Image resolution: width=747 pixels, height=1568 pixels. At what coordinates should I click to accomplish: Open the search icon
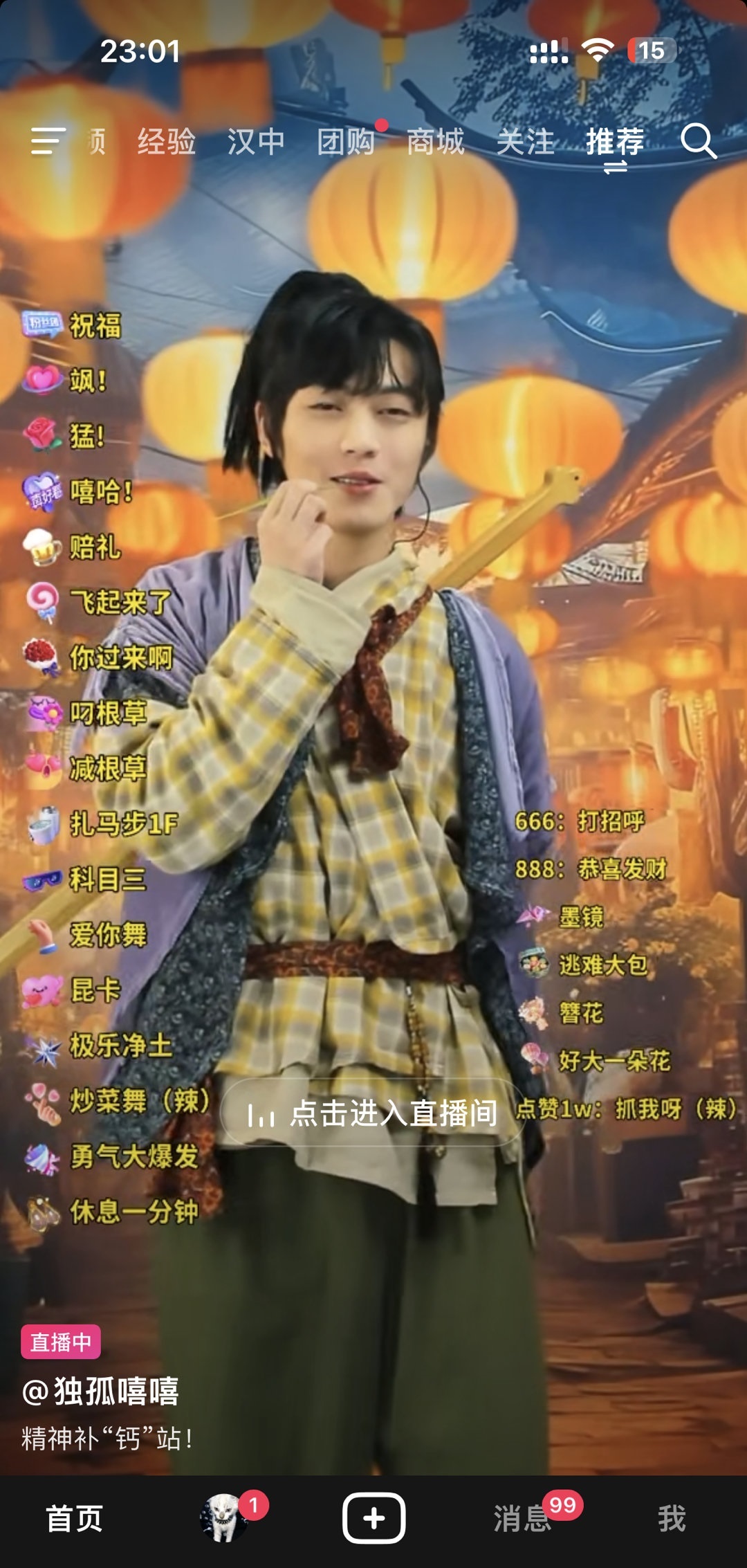(x=698, y=141)
